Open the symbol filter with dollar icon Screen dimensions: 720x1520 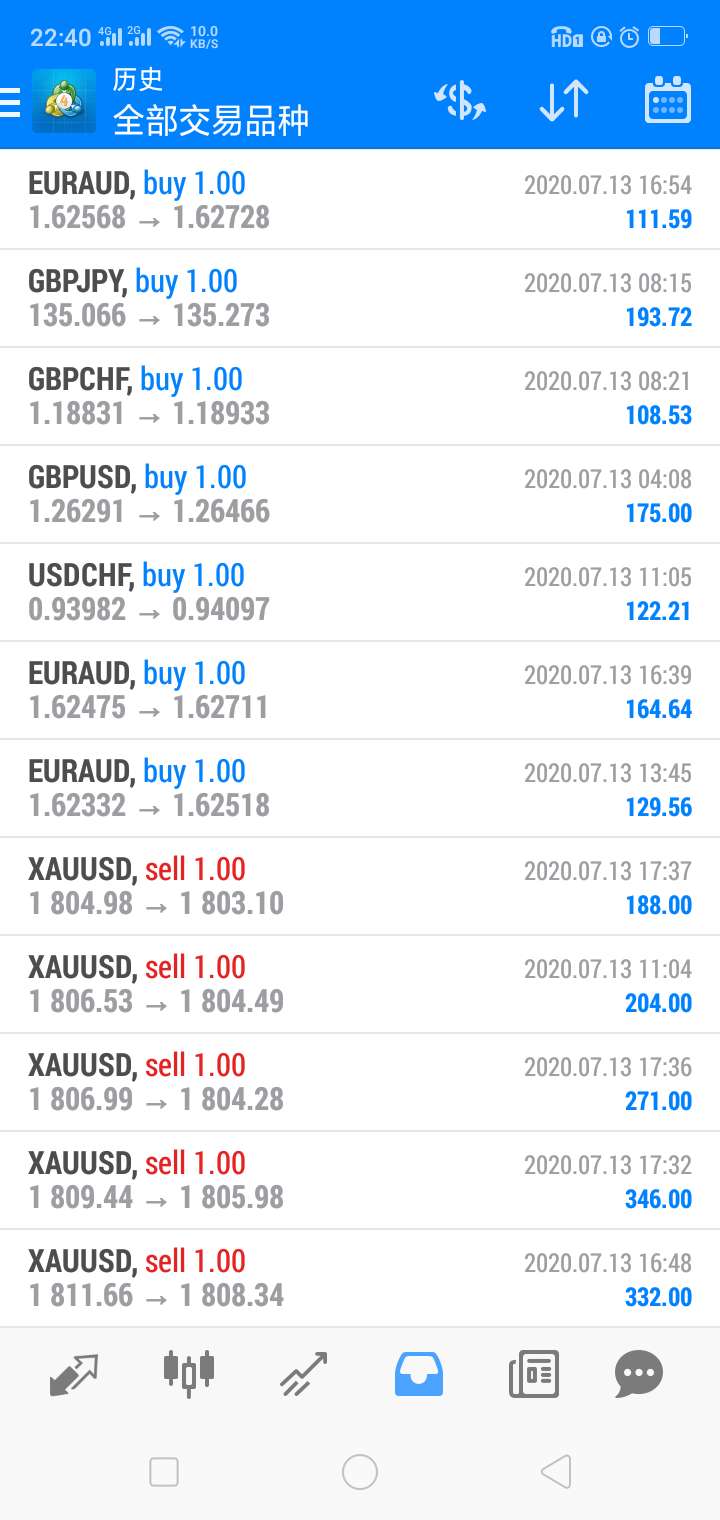click(460, 101)
